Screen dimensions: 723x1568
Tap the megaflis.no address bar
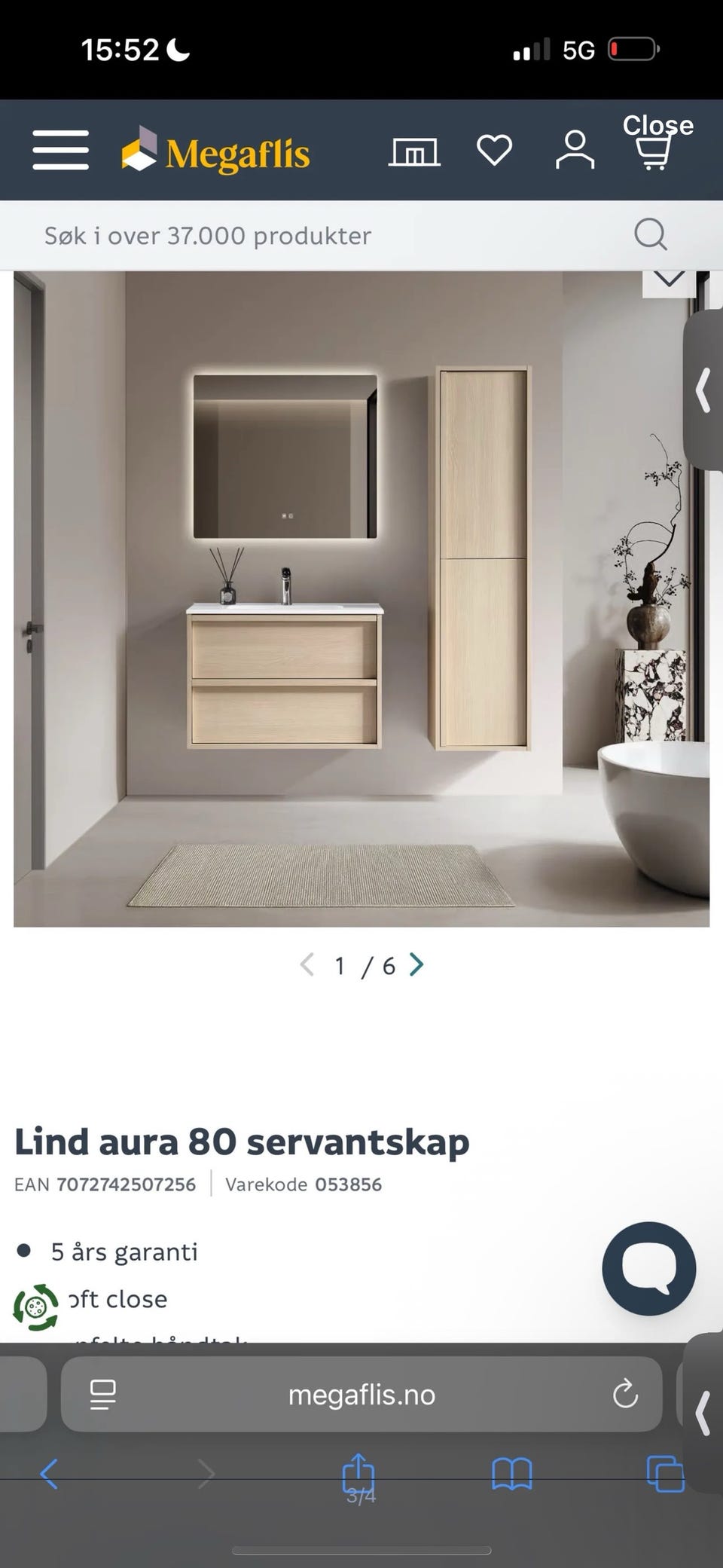pos(361,1395)
